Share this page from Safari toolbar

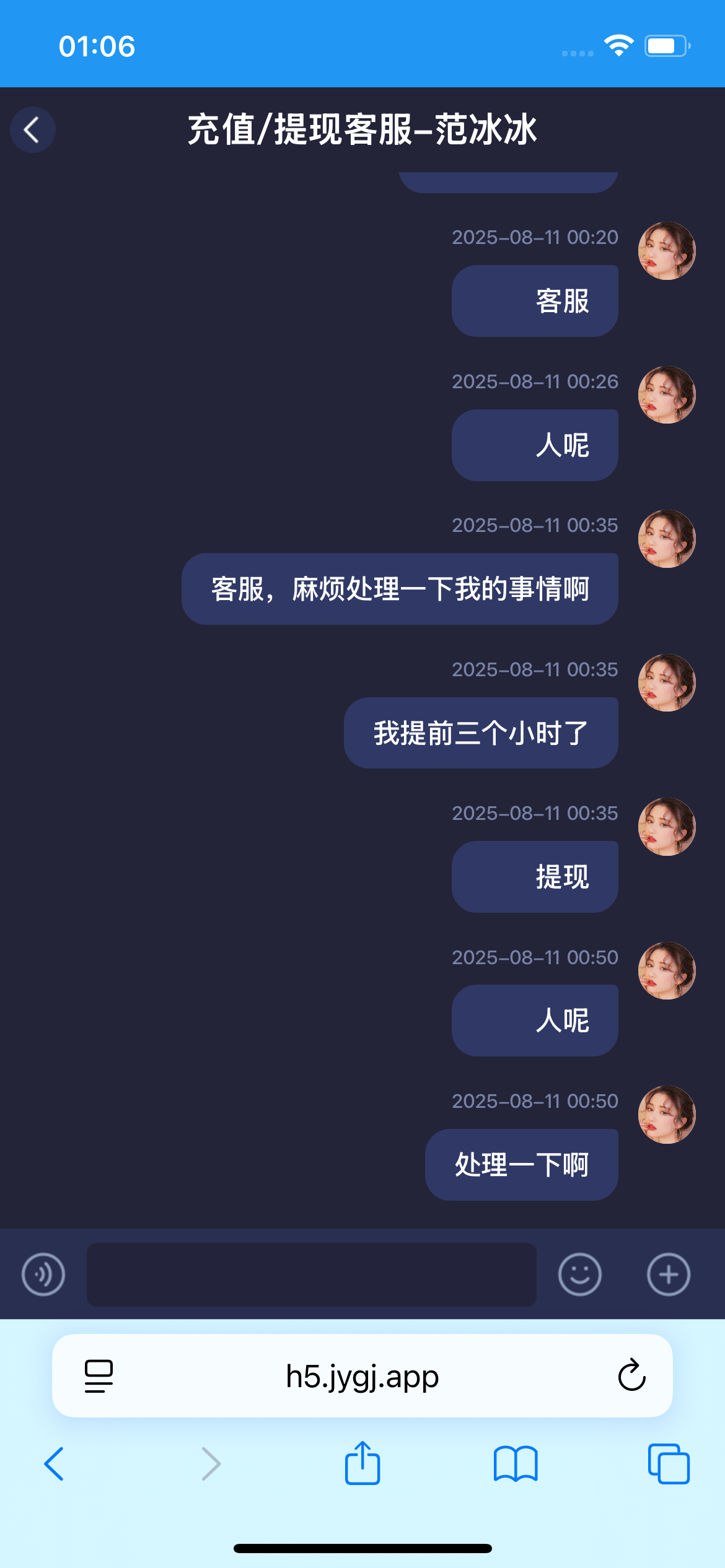coord(362,1463)
